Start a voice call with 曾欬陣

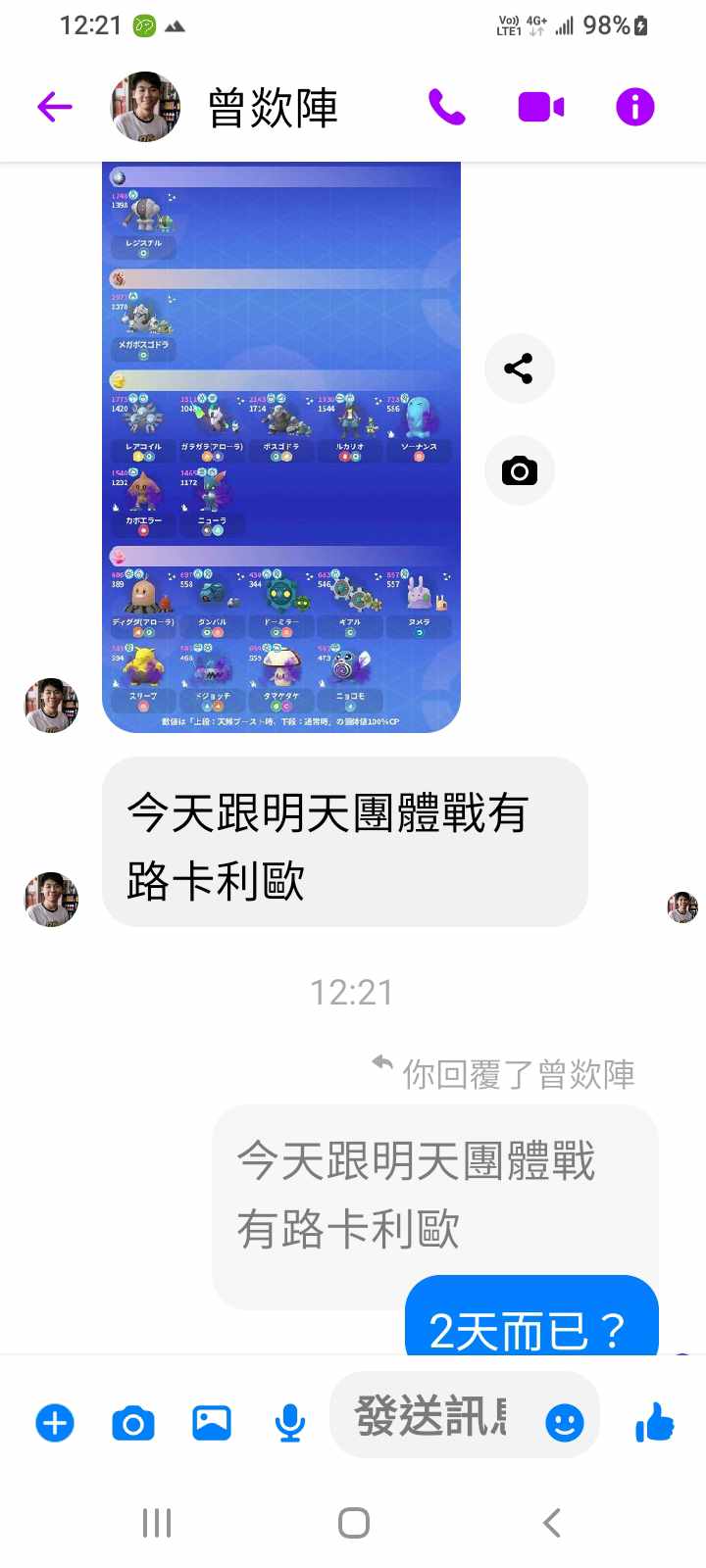tap(446, 107)
